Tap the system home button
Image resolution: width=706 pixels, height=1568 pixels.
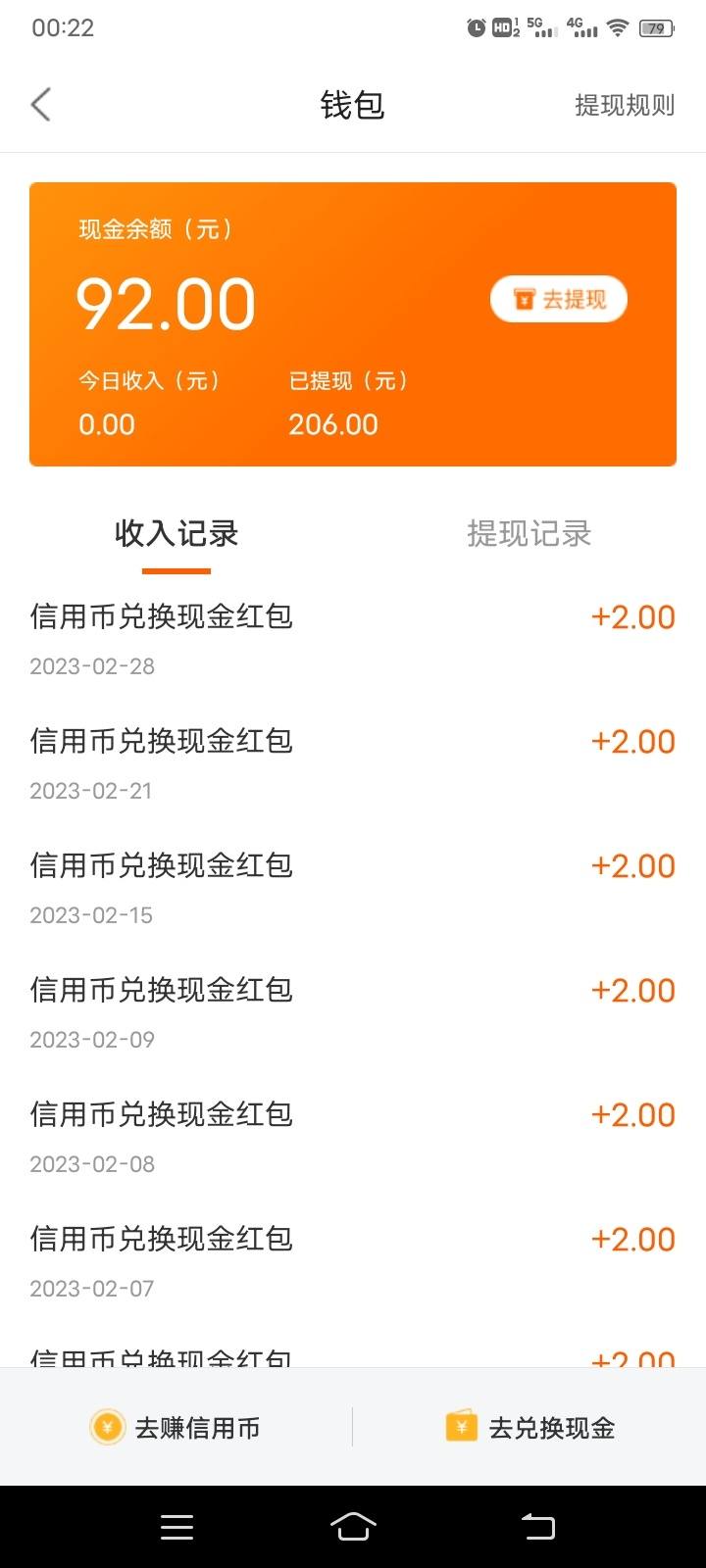(x=353, y=1526)
